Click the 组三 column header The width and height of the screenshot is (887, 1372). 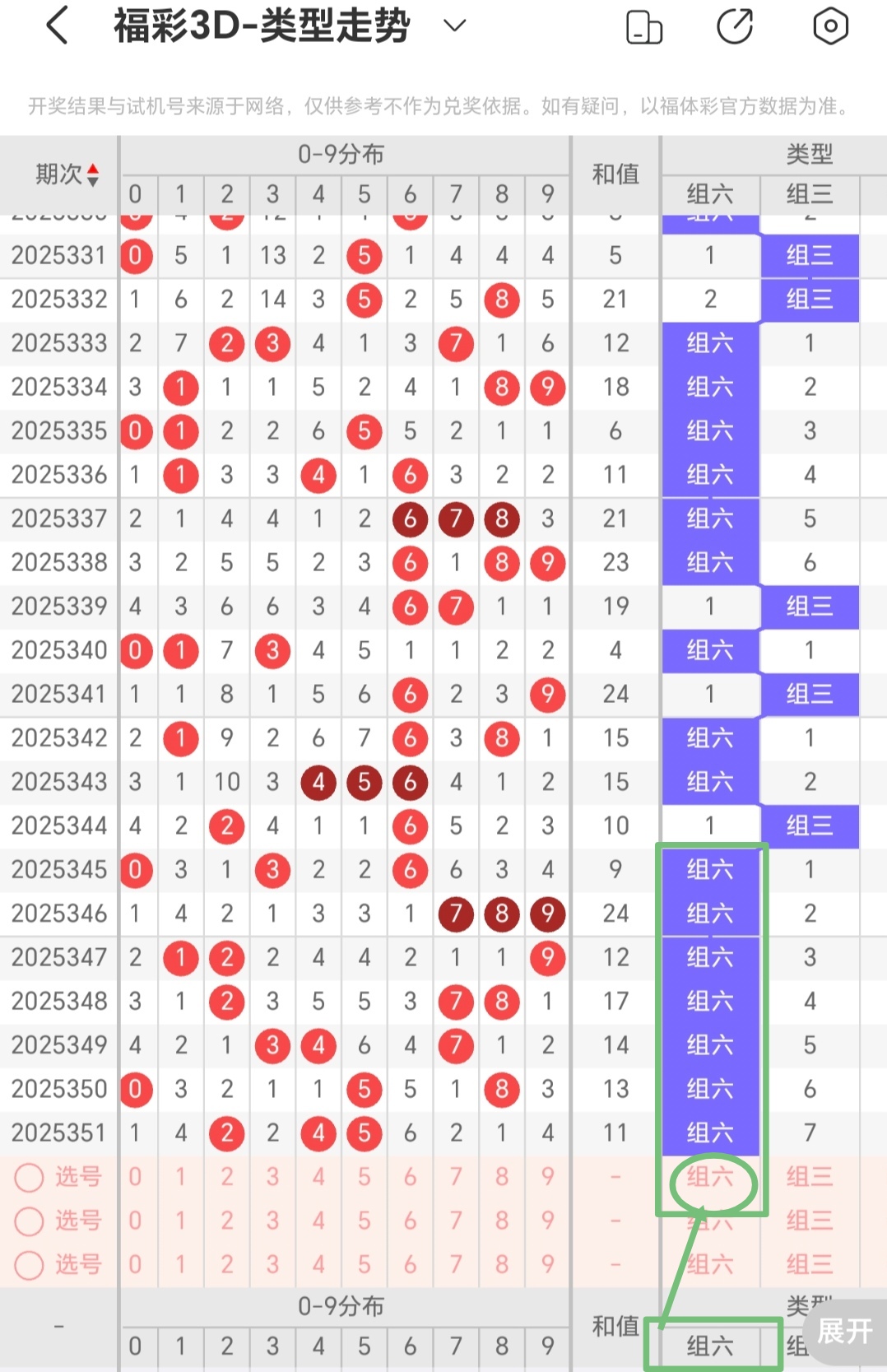click(x=810, y=194)
